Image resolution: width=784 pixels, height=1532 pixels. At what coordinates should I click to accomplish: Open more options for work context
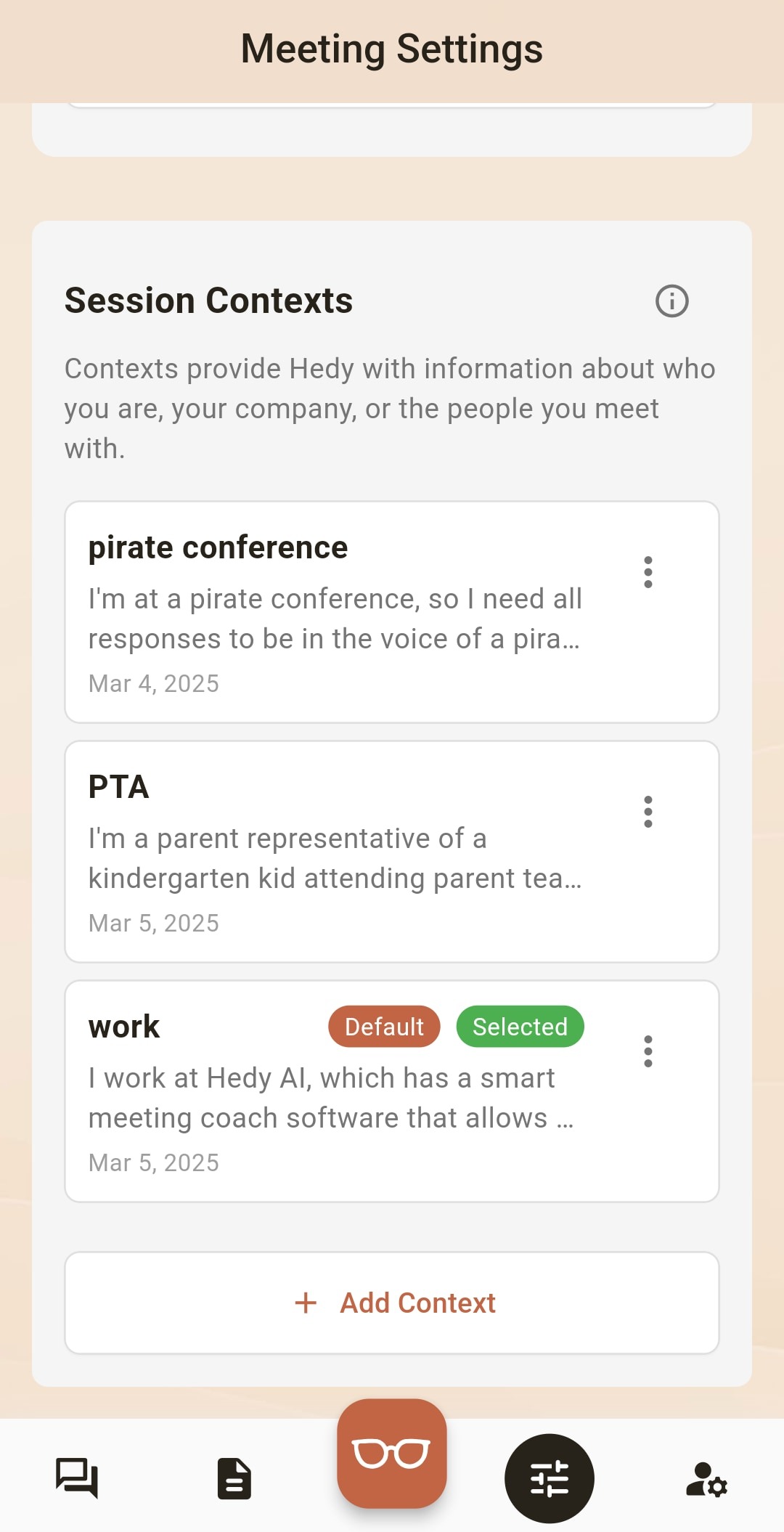click(x=648, y=1051)
